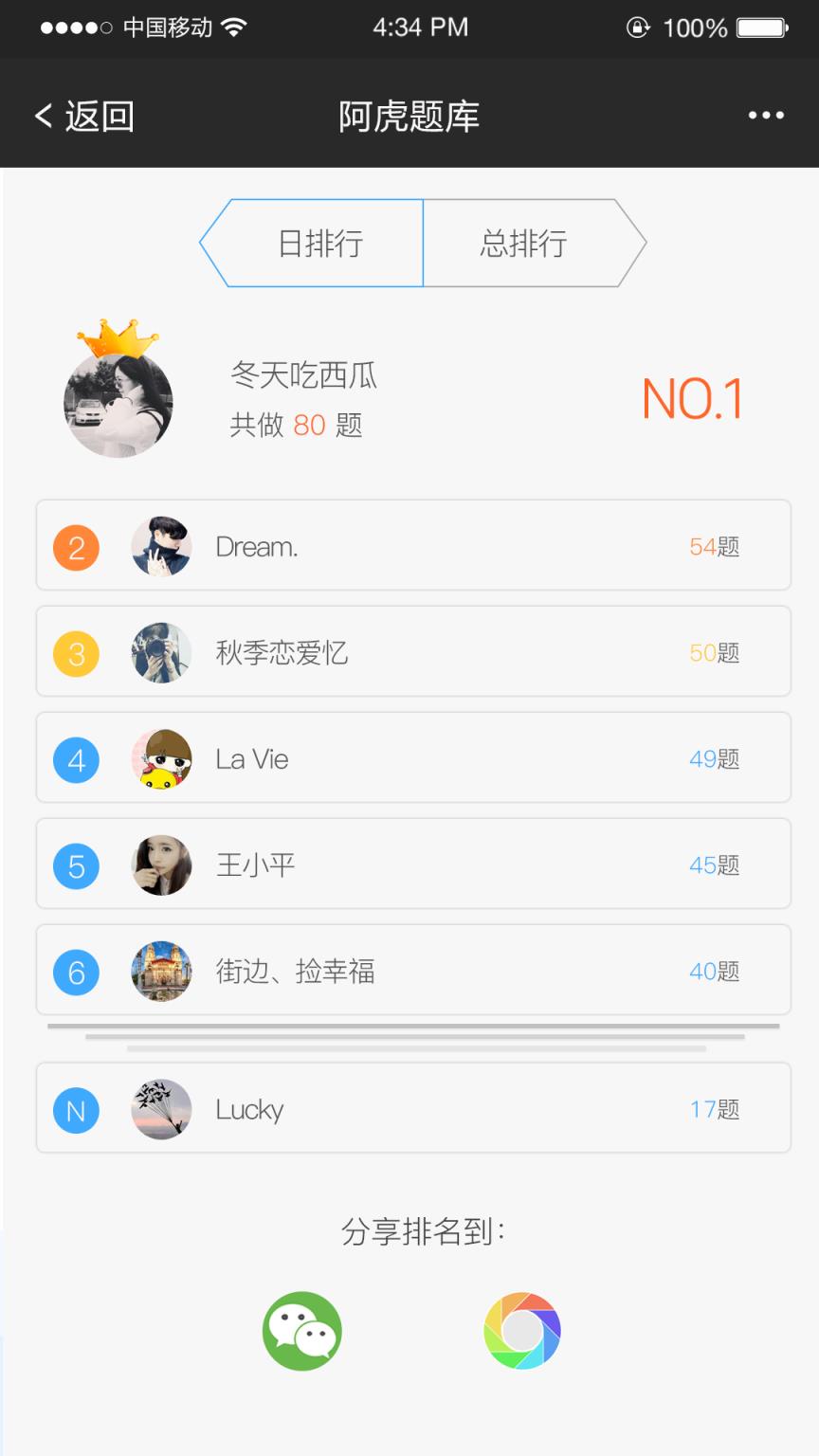The image size is (819, 1456).
Task: View 王小平's ranking row
Action: pos(413,864)
